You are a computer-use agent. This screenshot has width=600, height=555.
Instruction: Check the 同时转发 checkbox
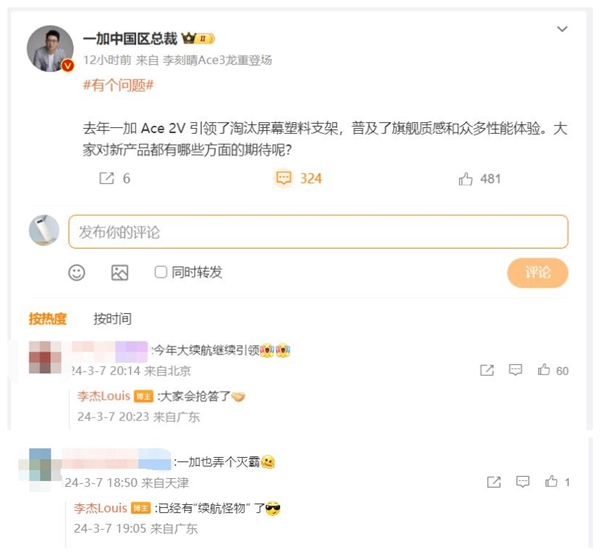pyautogui.click(x=161, y=272)
